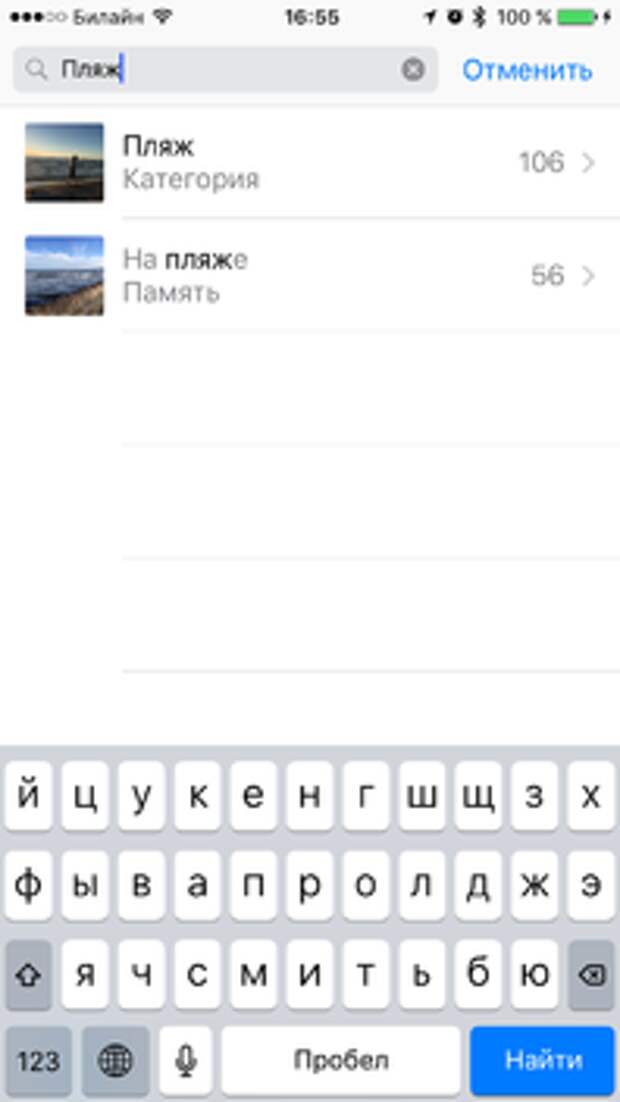
Task: Tap the globe key to change language
Action: click(x=116, y=1060)
